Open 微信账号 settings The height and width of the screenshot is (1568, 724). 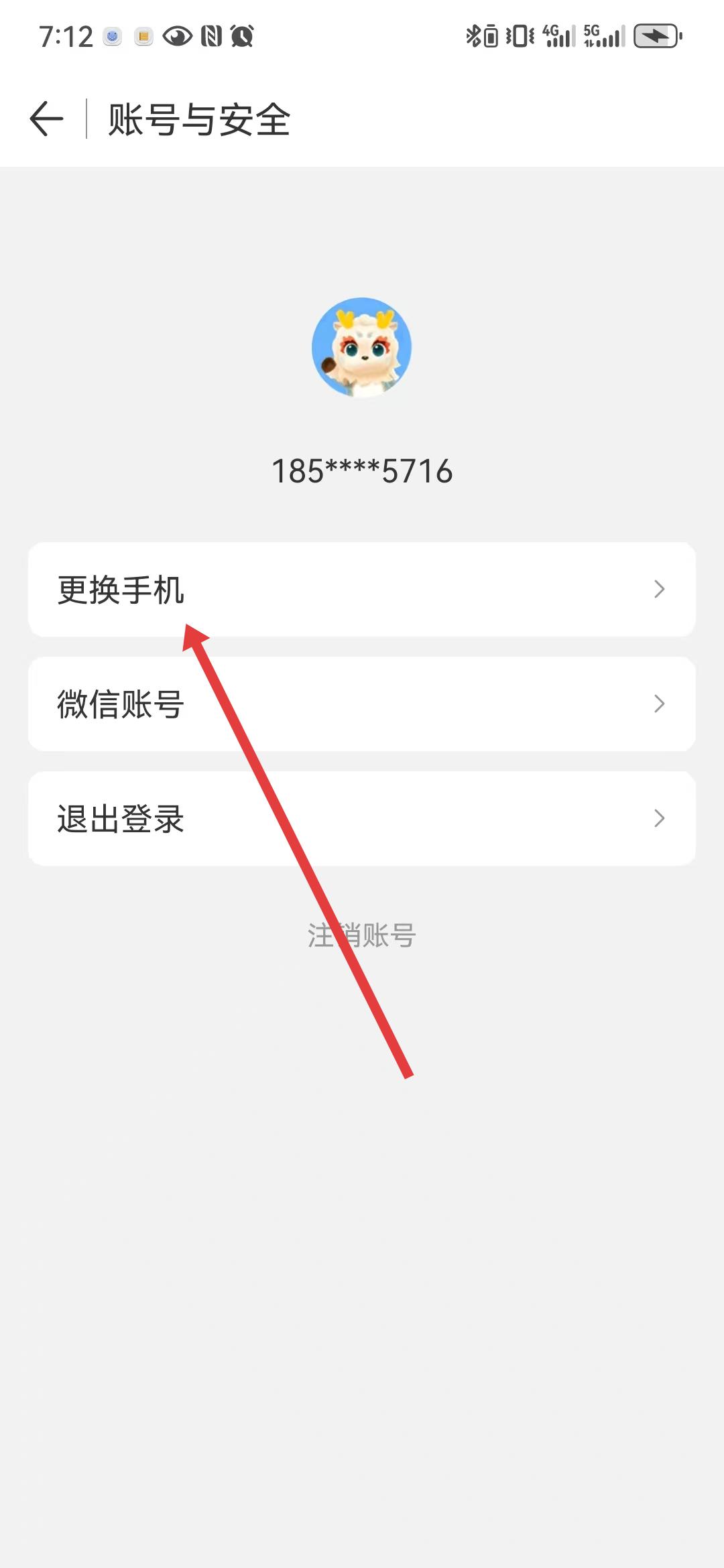[x=362, y=704]
